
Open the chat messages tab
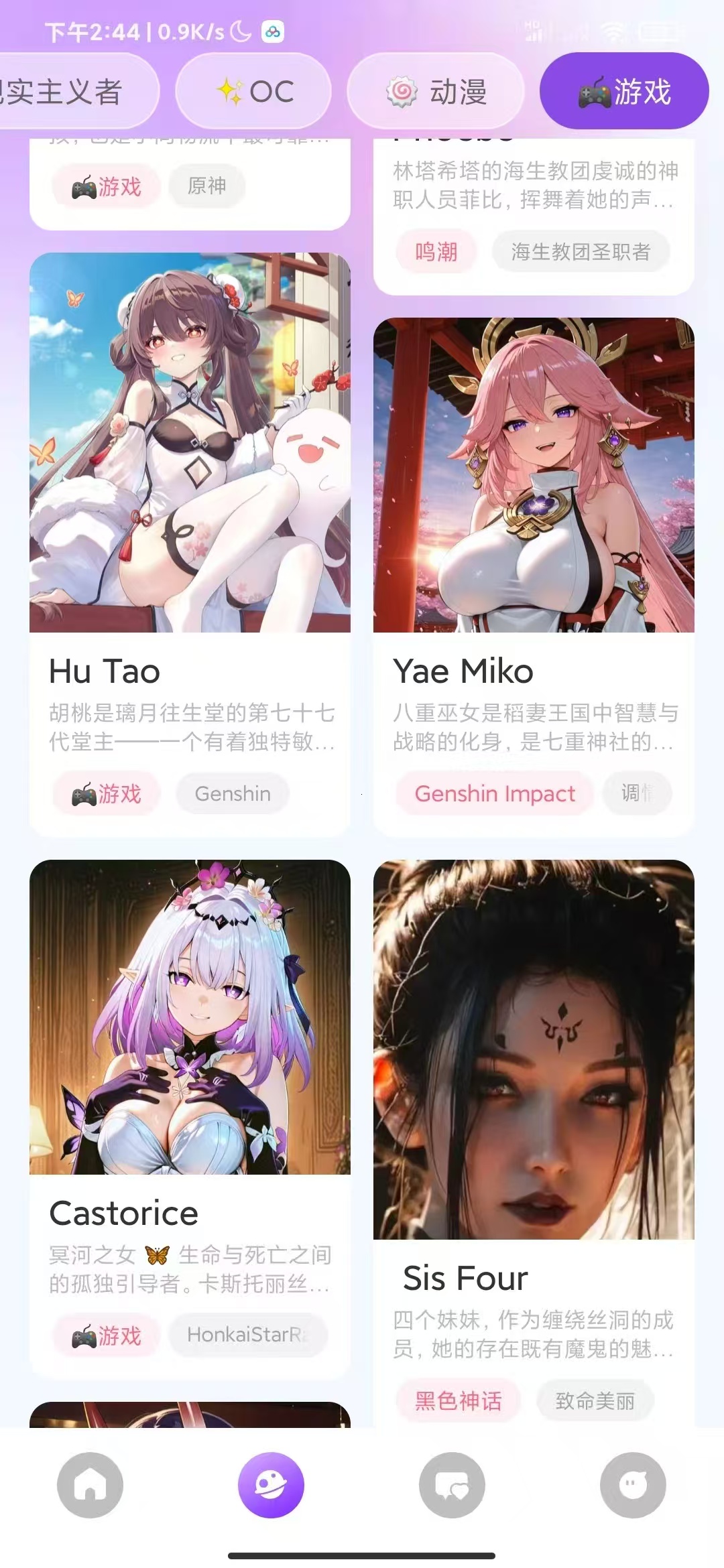(x=452, y=1485)
